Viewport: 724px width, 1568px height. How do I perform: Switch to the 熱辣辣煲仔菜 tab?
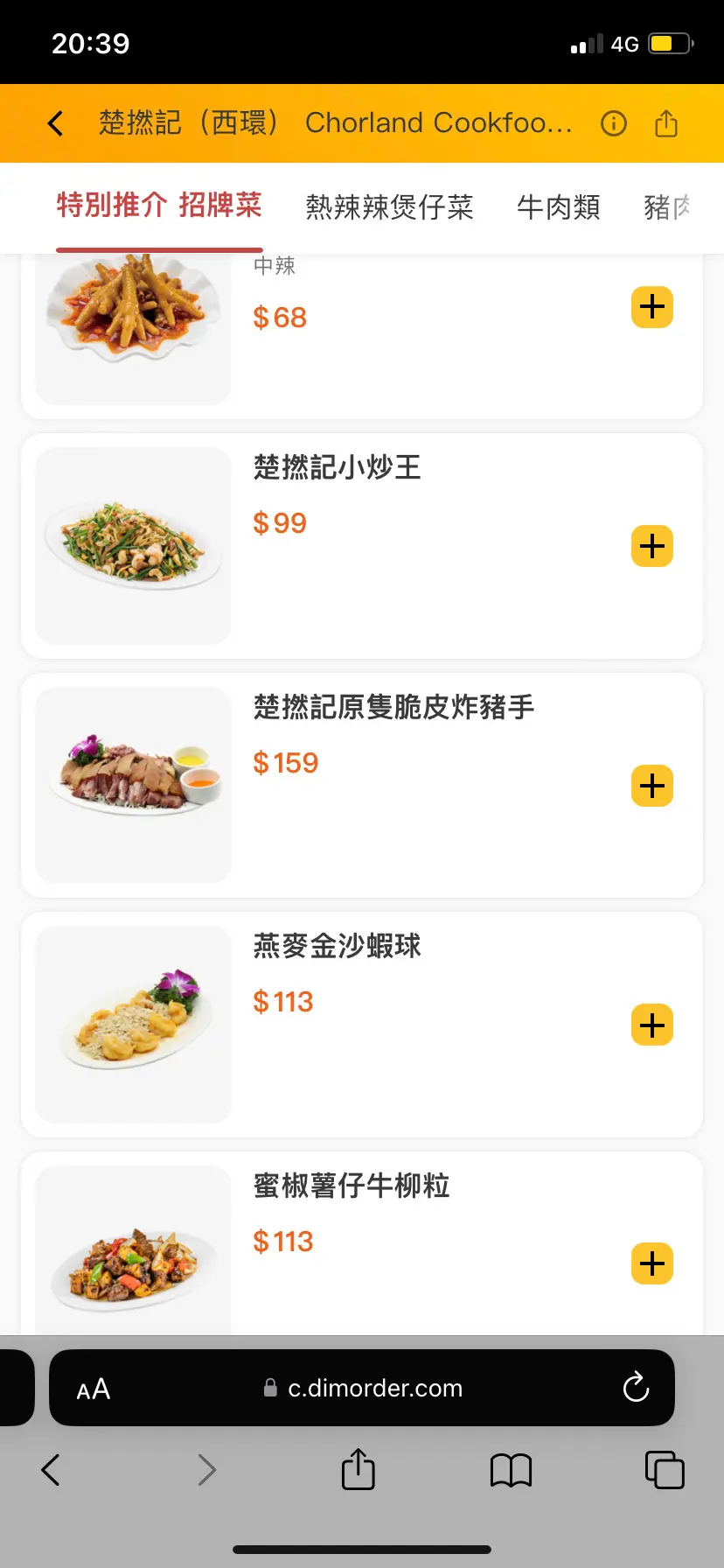click(389, 207)
